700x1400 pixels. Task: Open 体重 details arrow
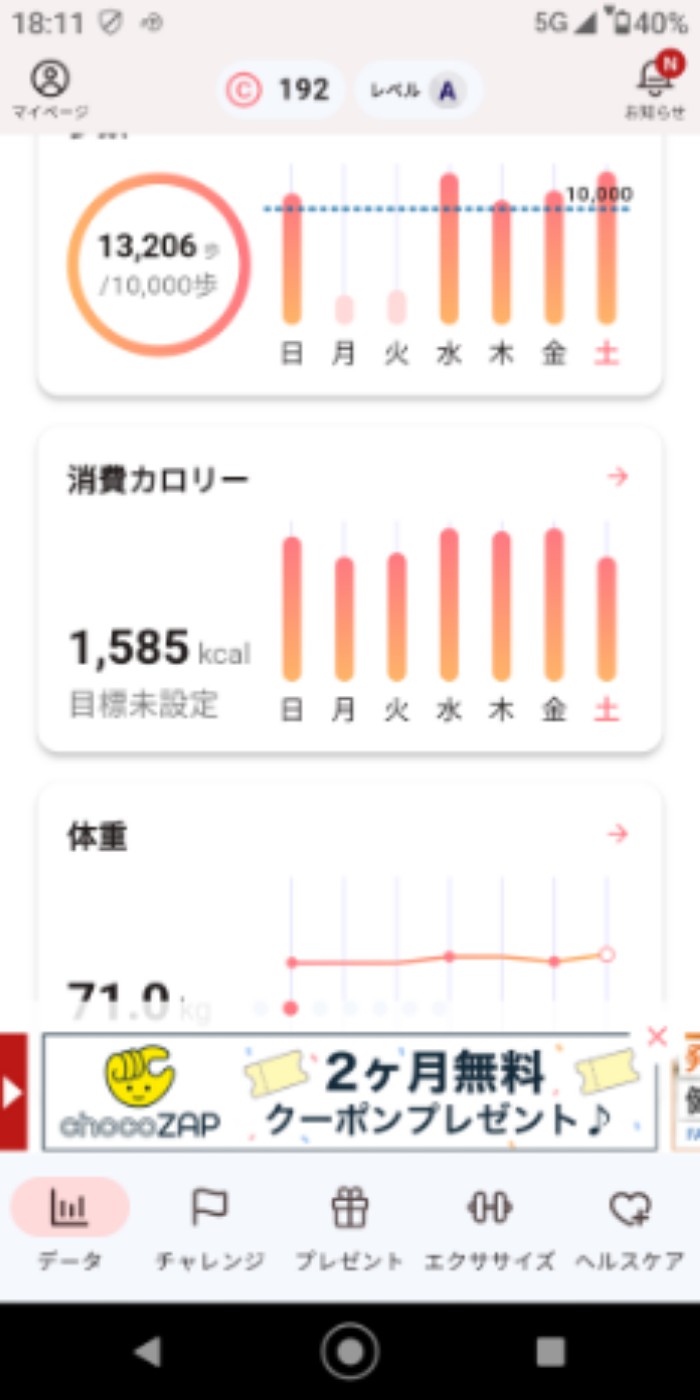[618, 833]
